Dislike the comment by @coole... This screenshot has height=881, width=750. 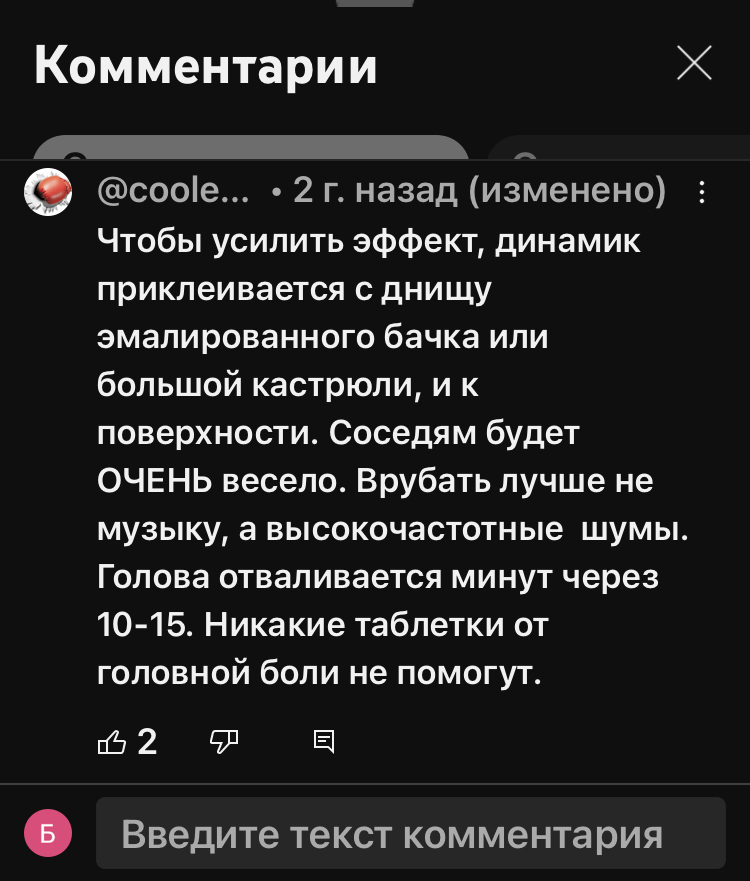(x=224, y=741)
